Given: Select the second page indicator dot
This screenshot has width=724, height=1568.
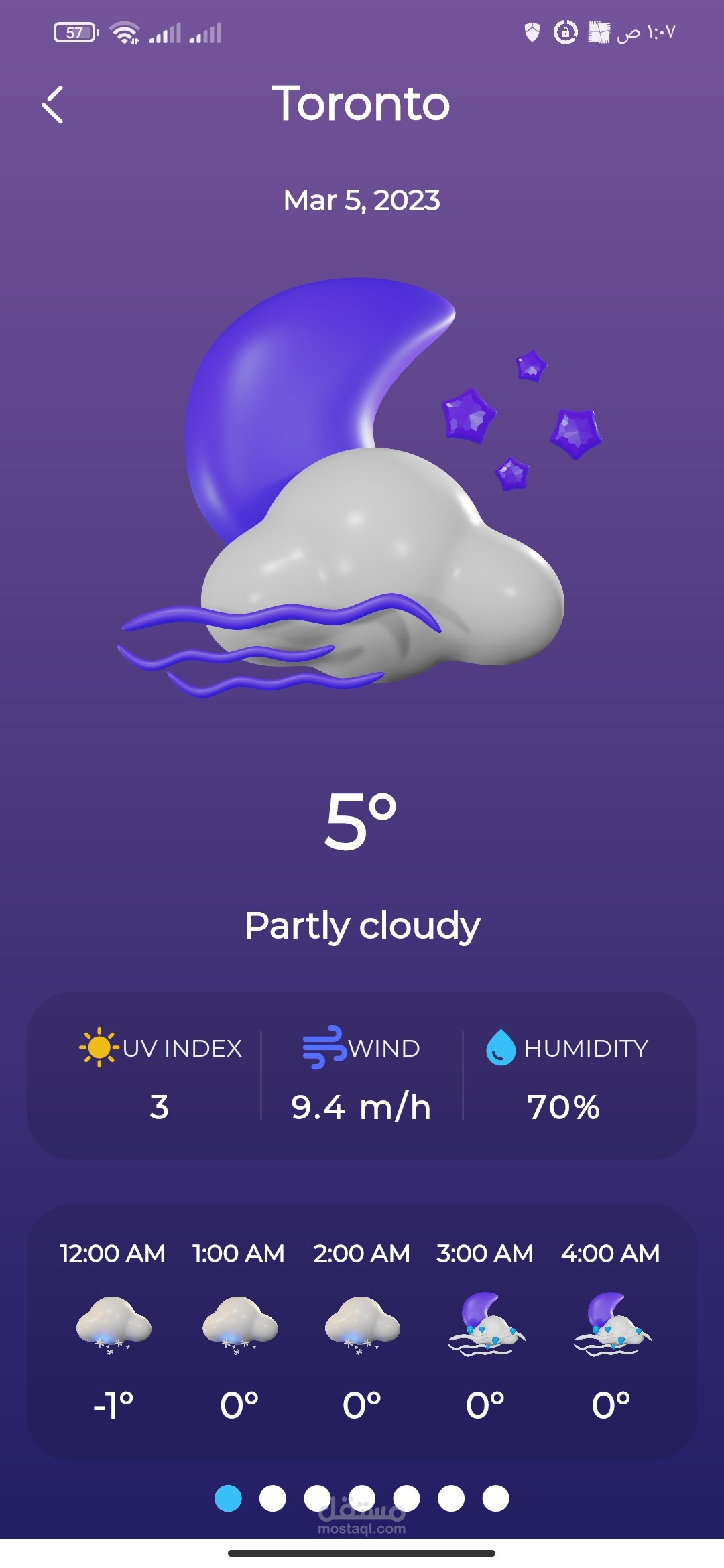Looking at the screenshot, I should (x=272, y=1498).
